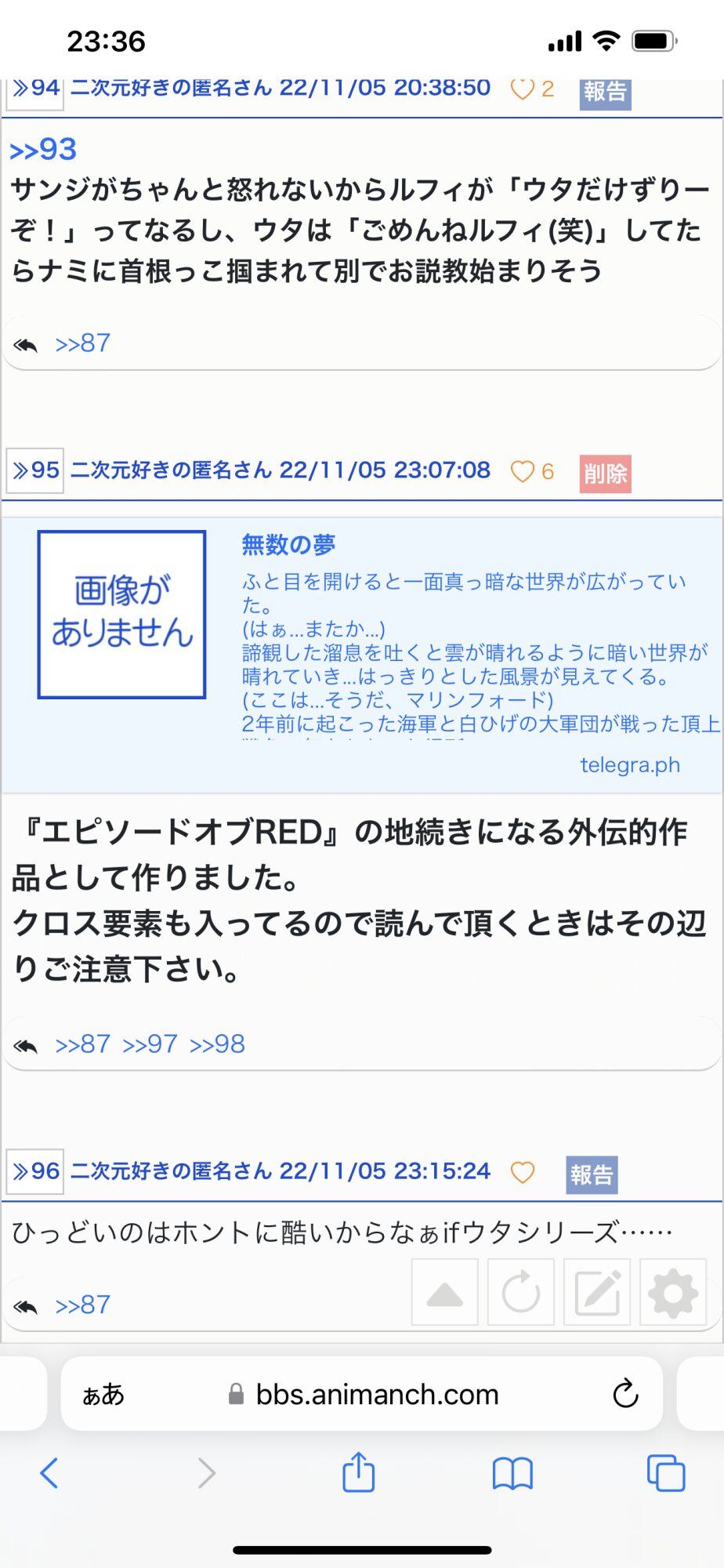
Task: Tap the >>95 post number
Action: click(35, 470)
